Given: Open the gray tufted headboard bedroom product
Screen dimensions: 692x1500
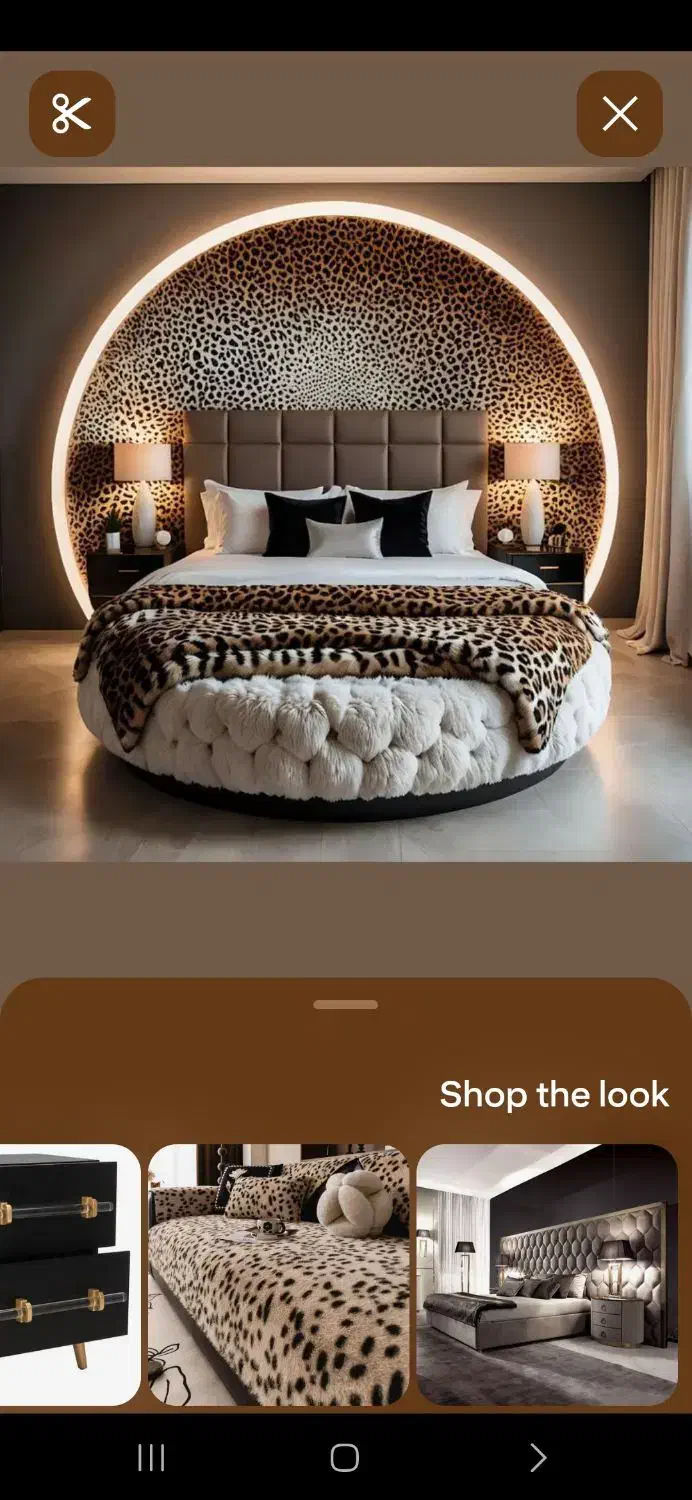Looking at the screenshot, I should [547, 1275].
